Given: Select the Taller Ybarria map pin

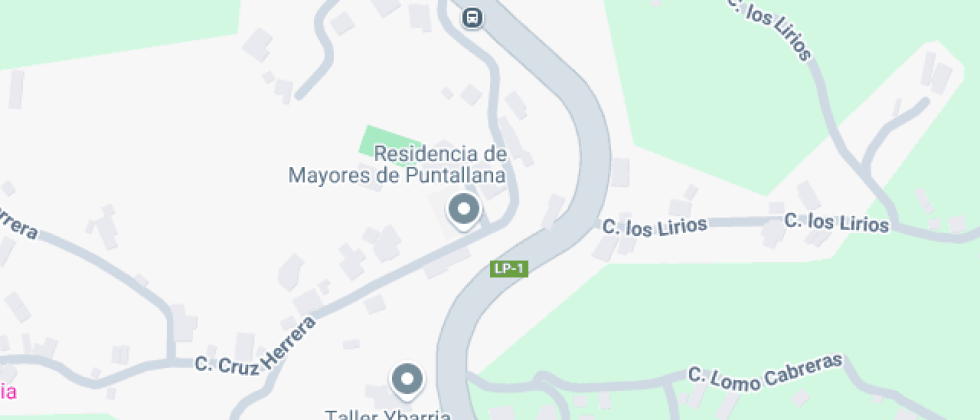Looking at the screenshot, I should click(407, 379).
